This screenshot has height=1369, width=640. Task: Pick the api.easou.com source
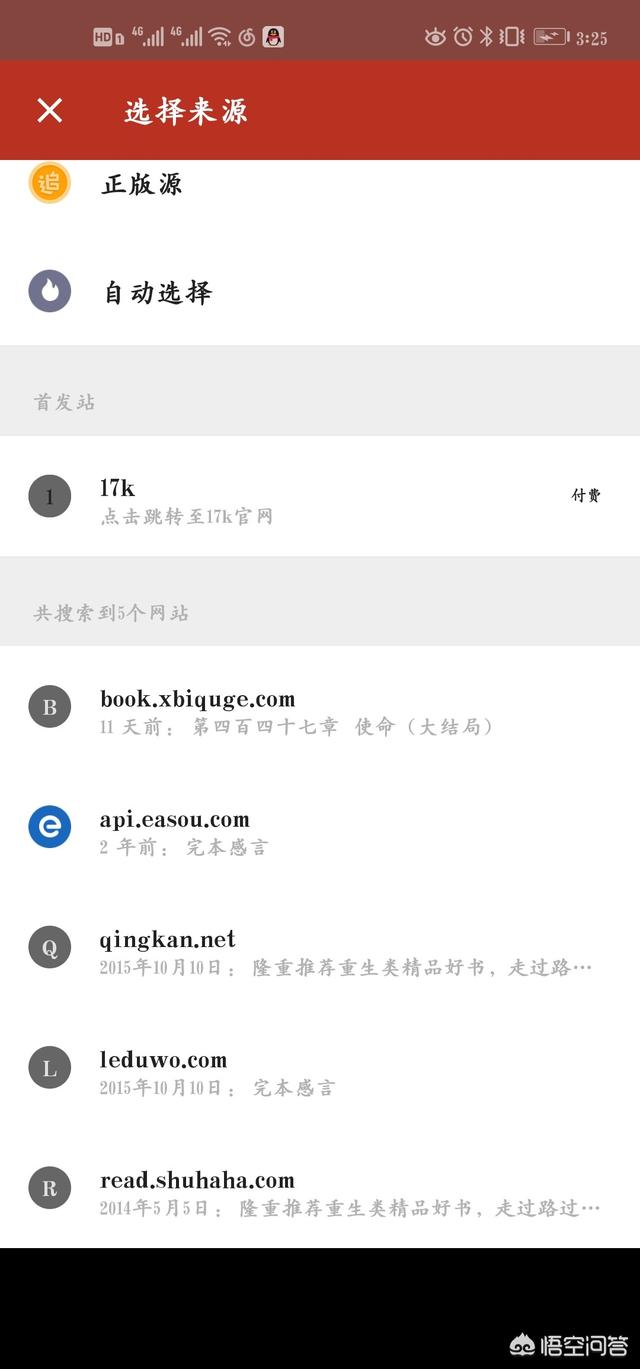(320, 830)
